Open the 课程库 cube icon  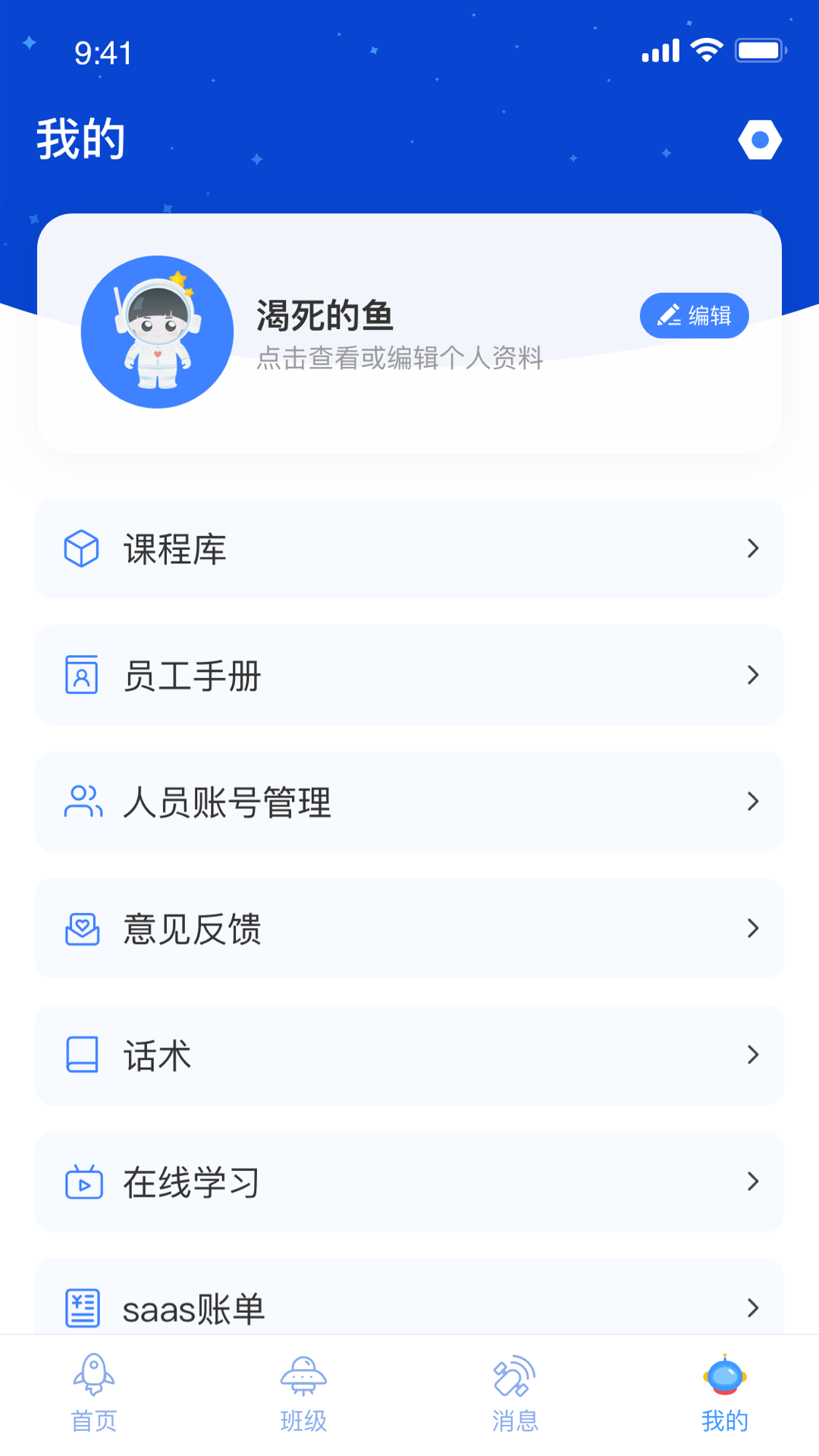tap(82, 549)
